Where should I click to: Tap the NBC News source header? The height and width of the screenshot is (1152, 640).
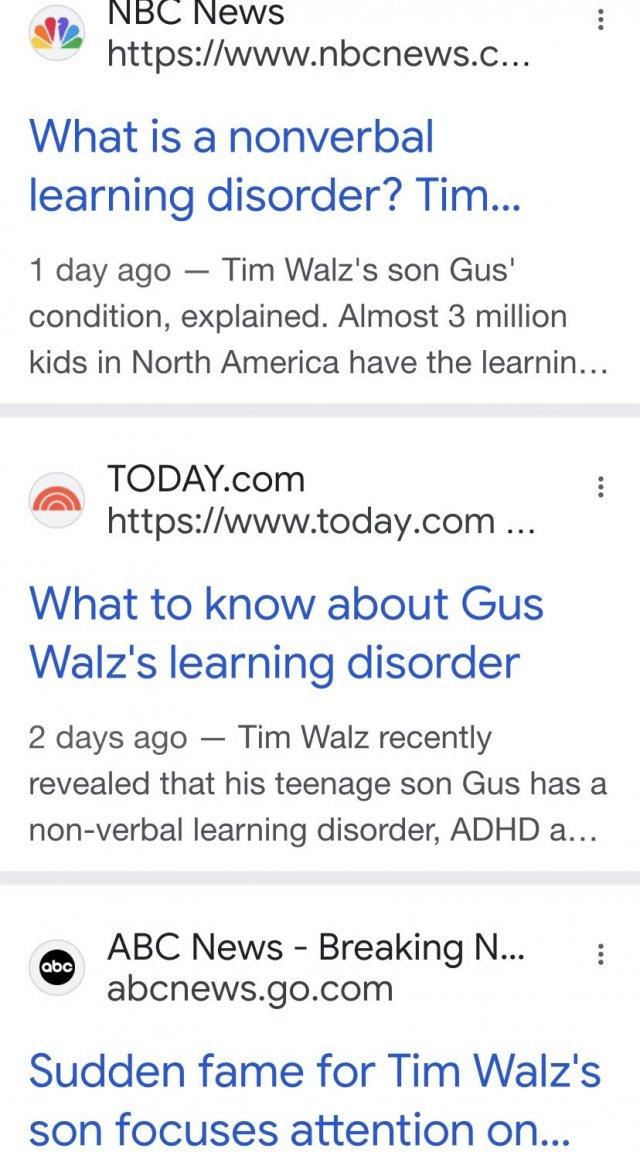pyautogui.click(x=279, y=34)
